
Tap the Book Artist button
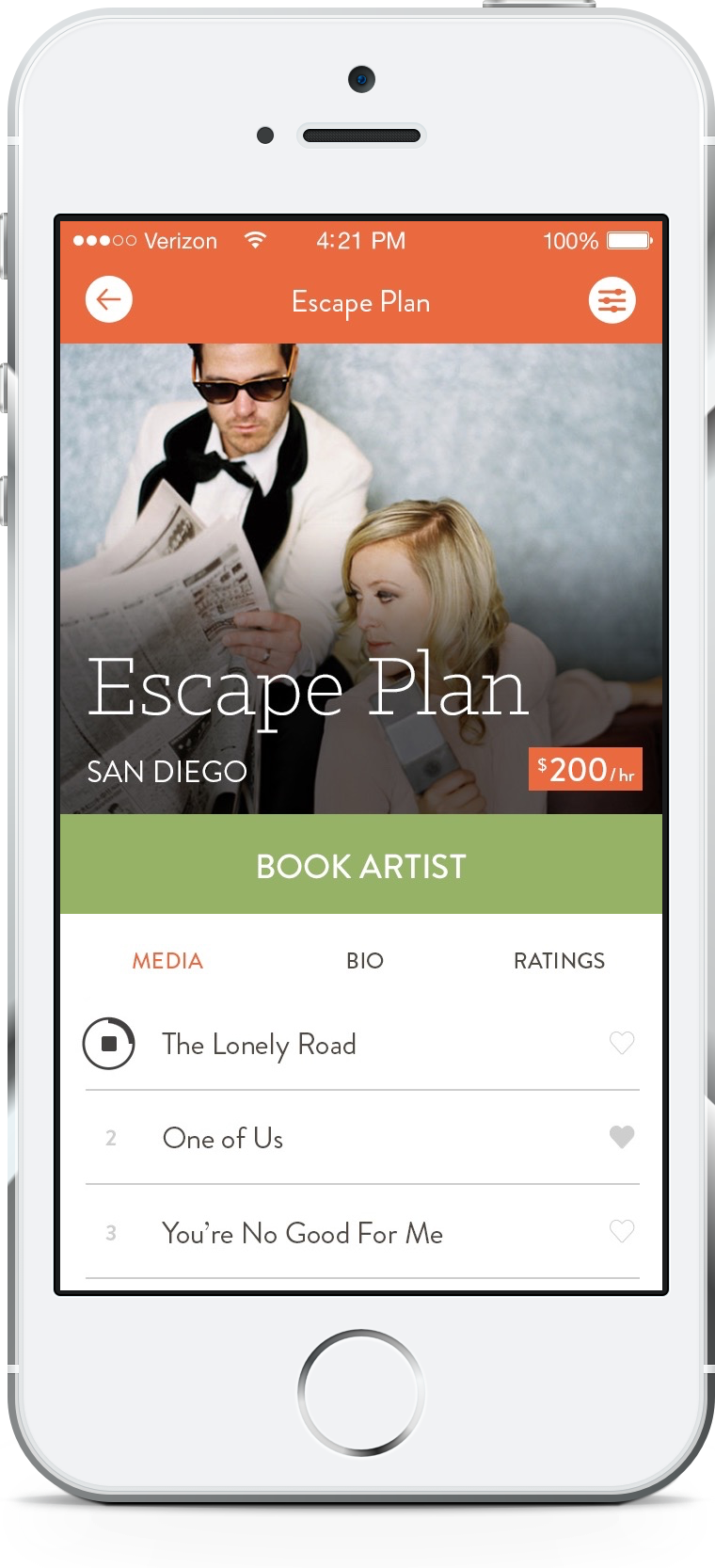click(361, 865)
